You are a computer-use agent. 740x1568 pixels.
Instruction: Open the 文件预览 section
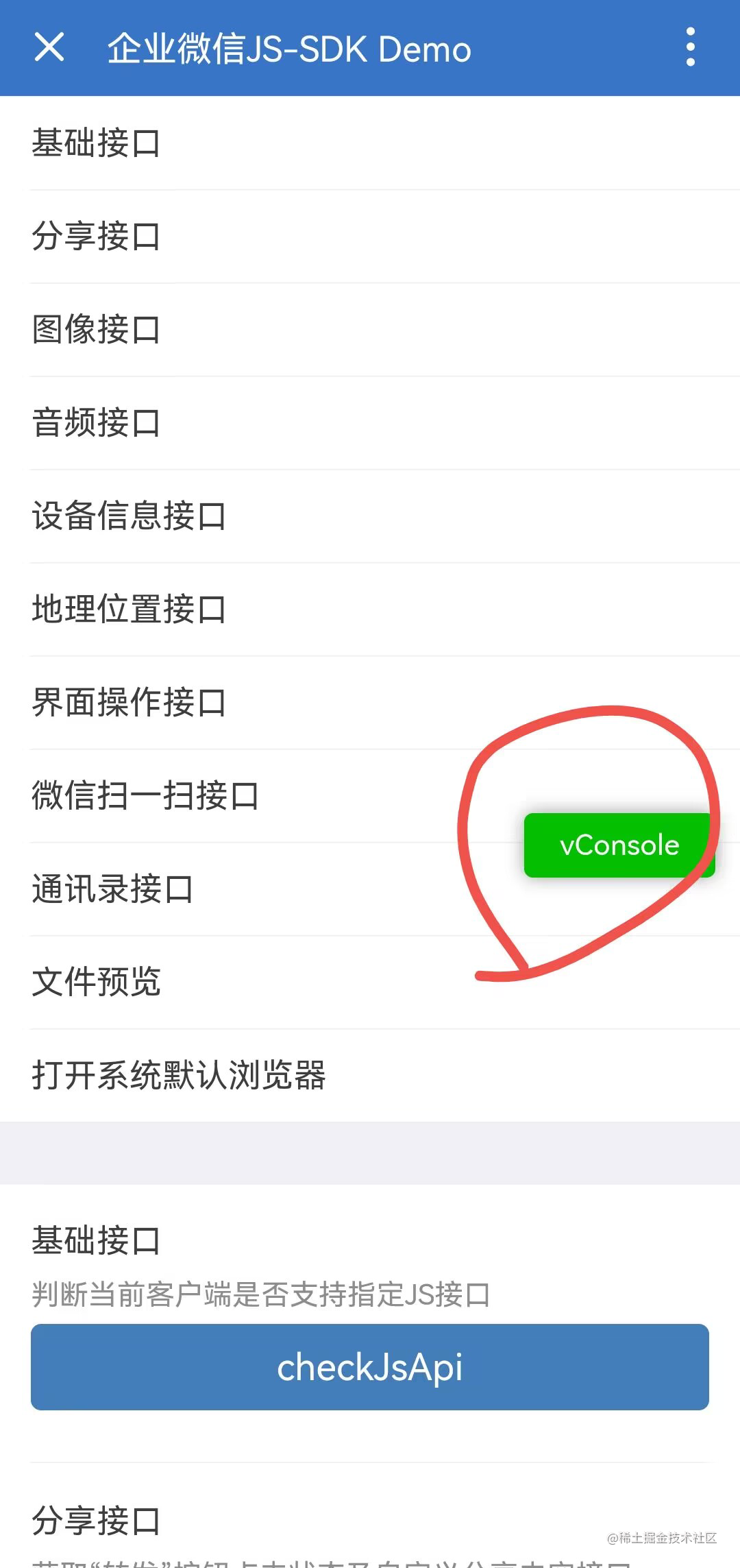click(96, 982)
